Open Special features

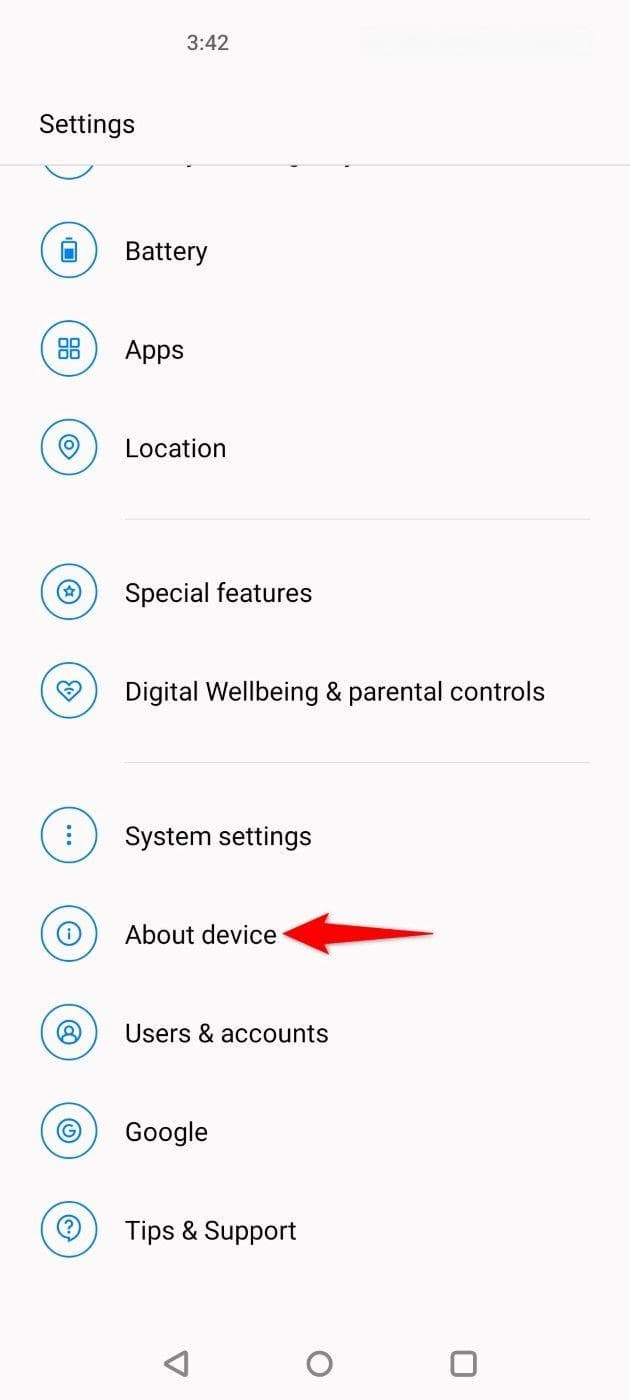pos(218,593)
